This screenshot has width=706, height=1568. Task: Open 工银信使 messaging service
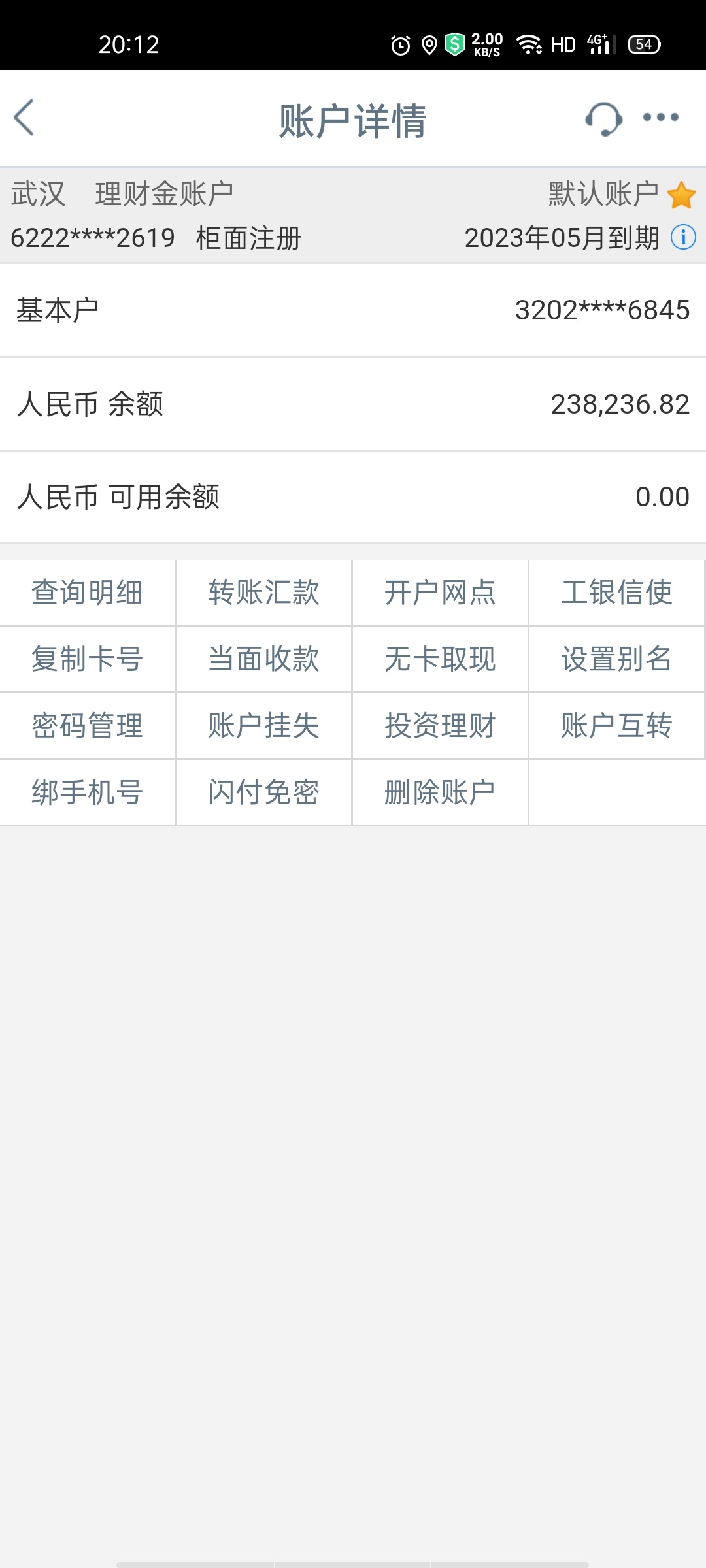pos(616,593)
